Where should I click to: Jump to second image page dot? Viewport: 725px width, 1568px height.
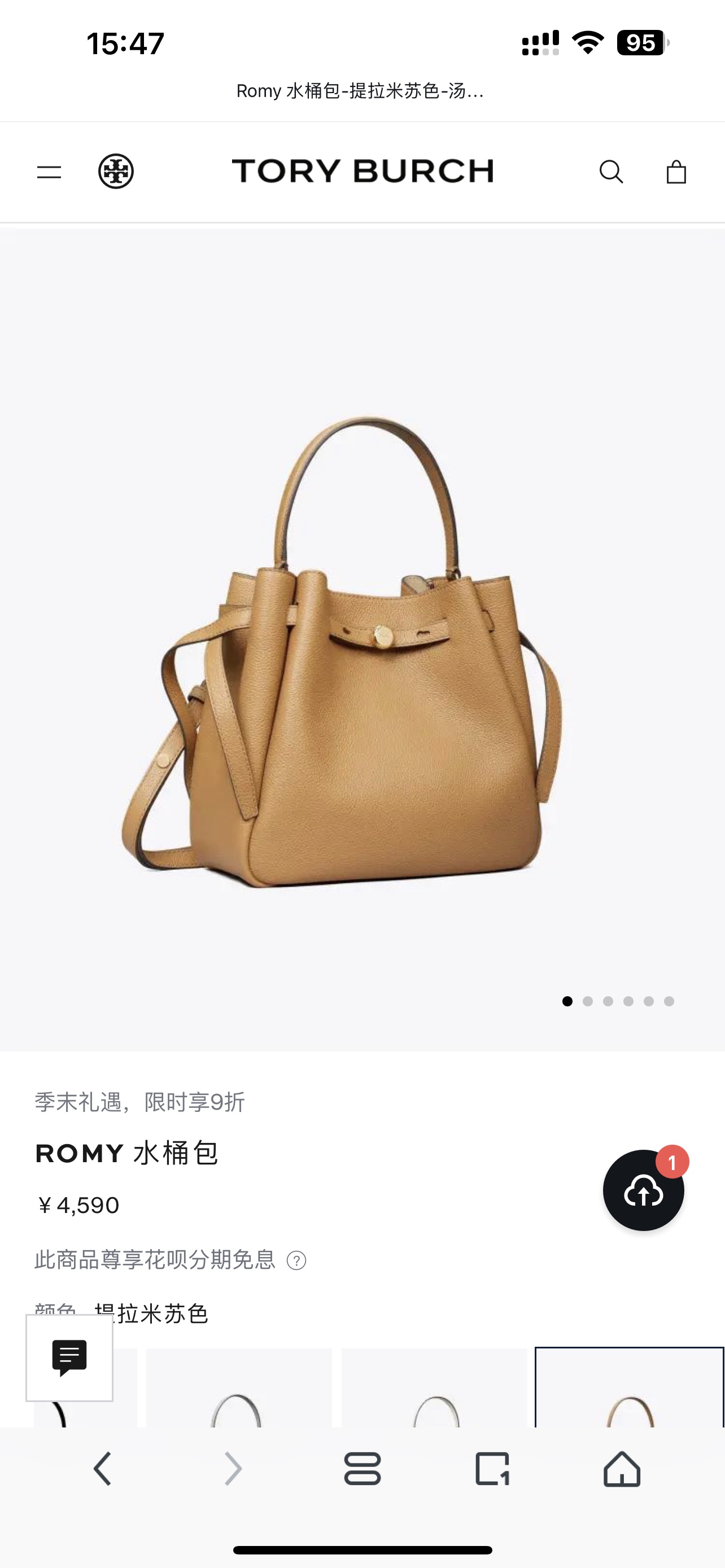point(587,1001)
